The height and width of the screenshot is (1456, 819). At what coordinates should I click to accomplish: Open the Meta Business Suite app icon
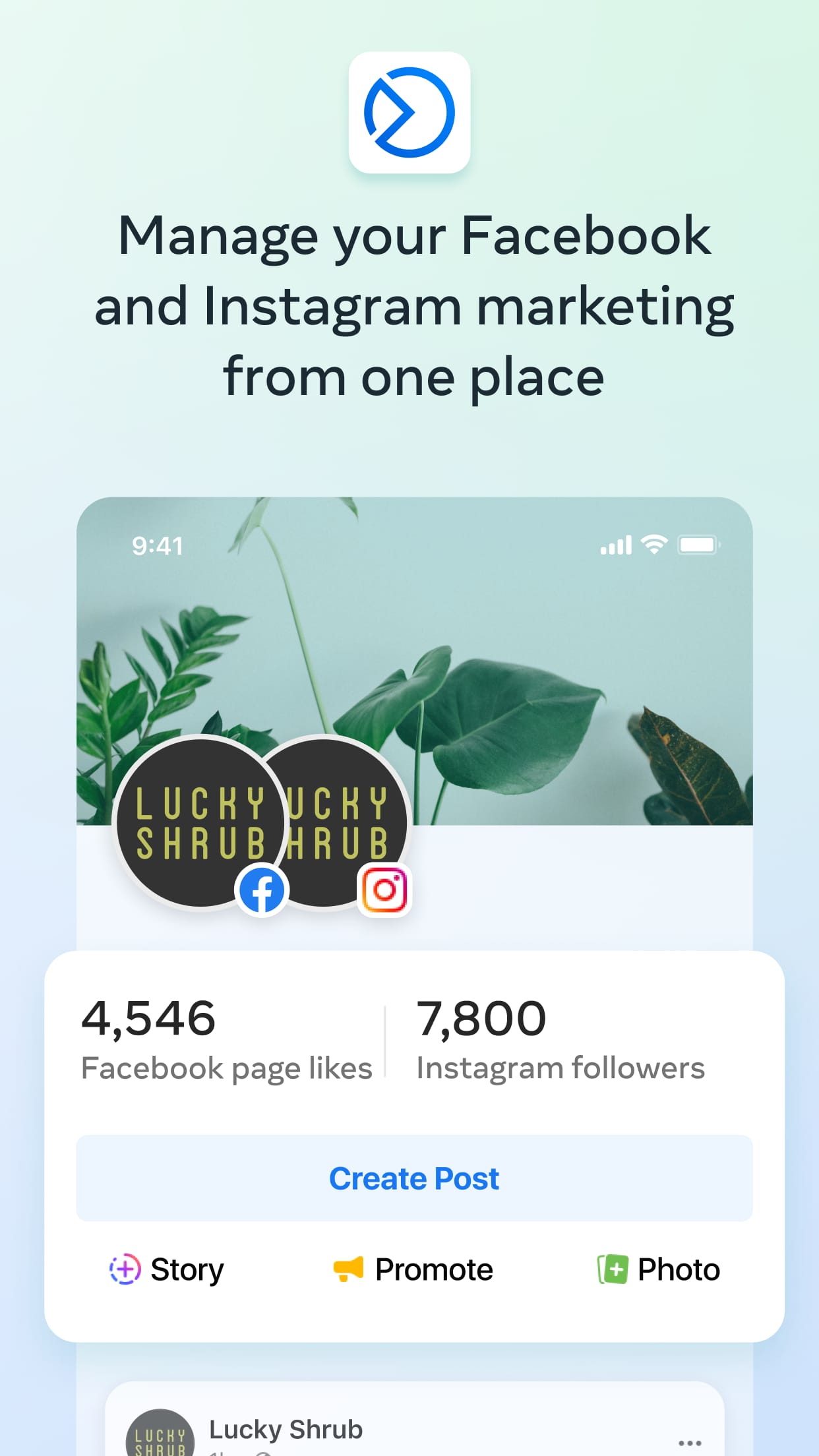tap(409, 113)
